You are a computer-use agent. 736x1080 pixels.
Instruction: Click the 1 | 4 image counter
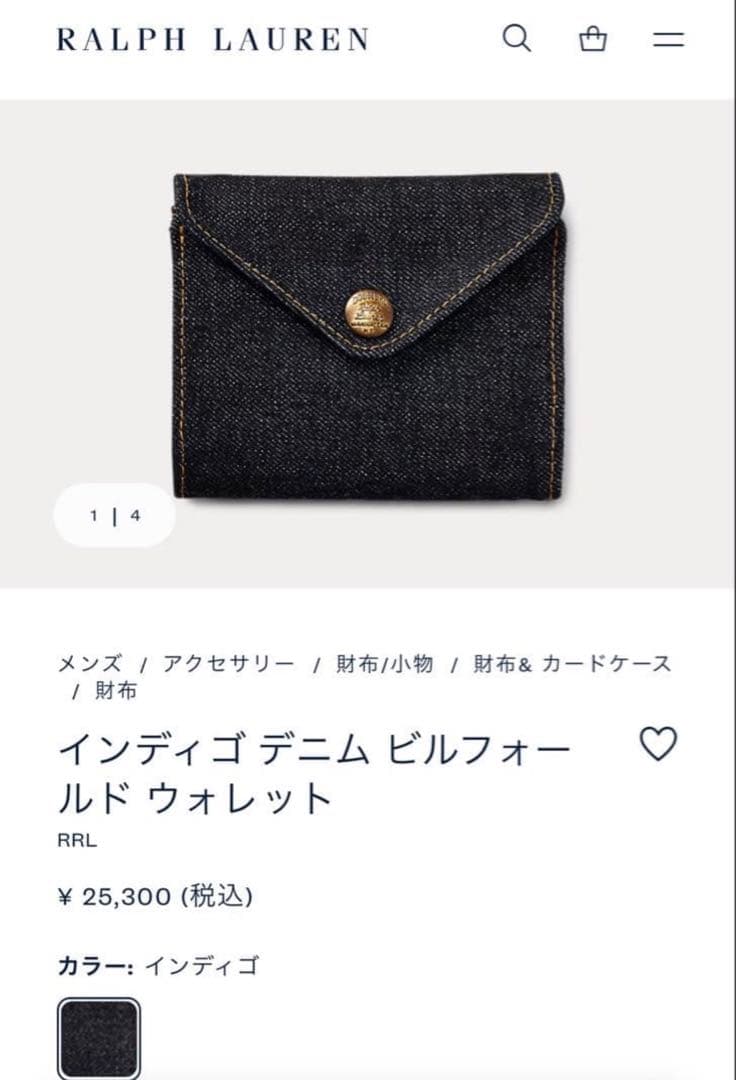click(x=113, y=517)
